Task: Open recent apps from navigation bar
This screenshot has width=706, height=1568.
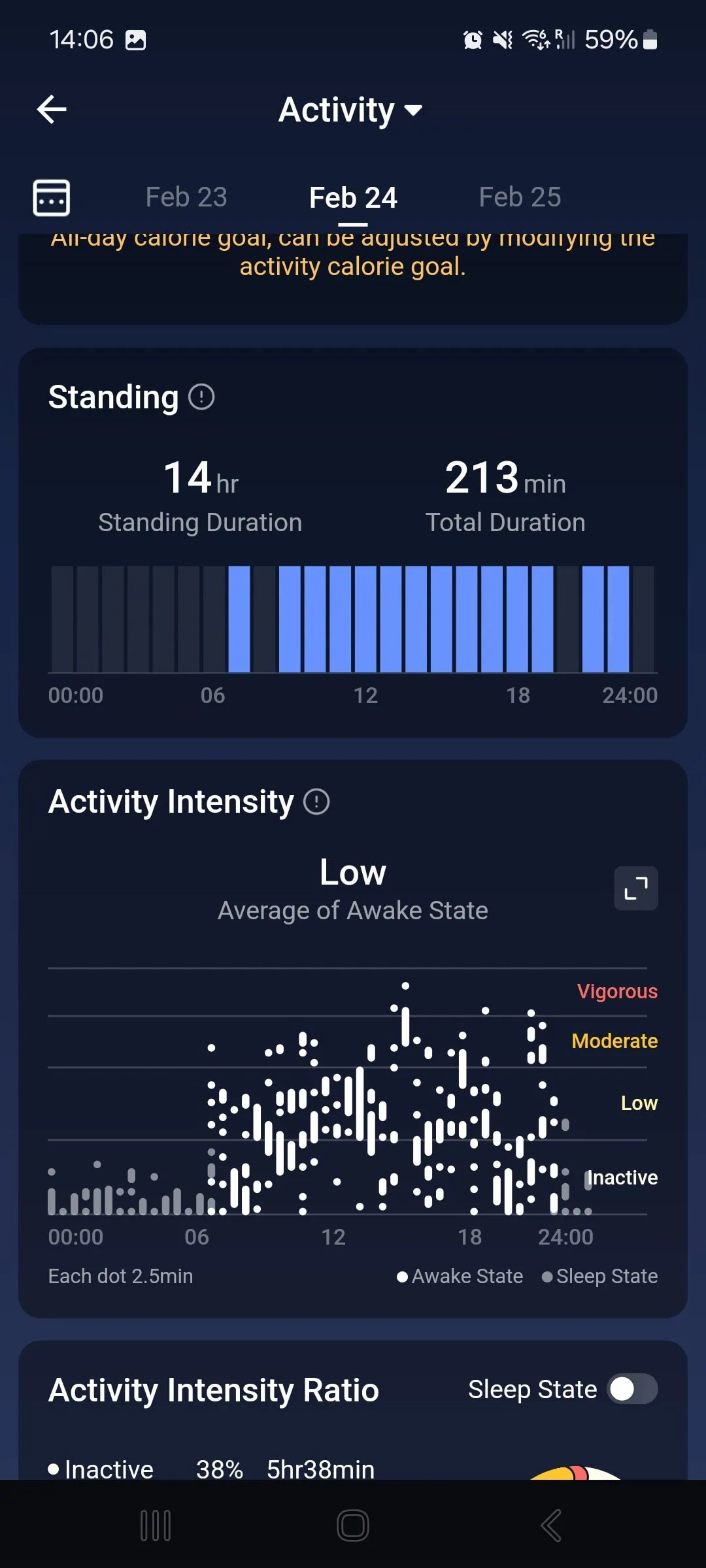Action: click(x=156, y=1526)
